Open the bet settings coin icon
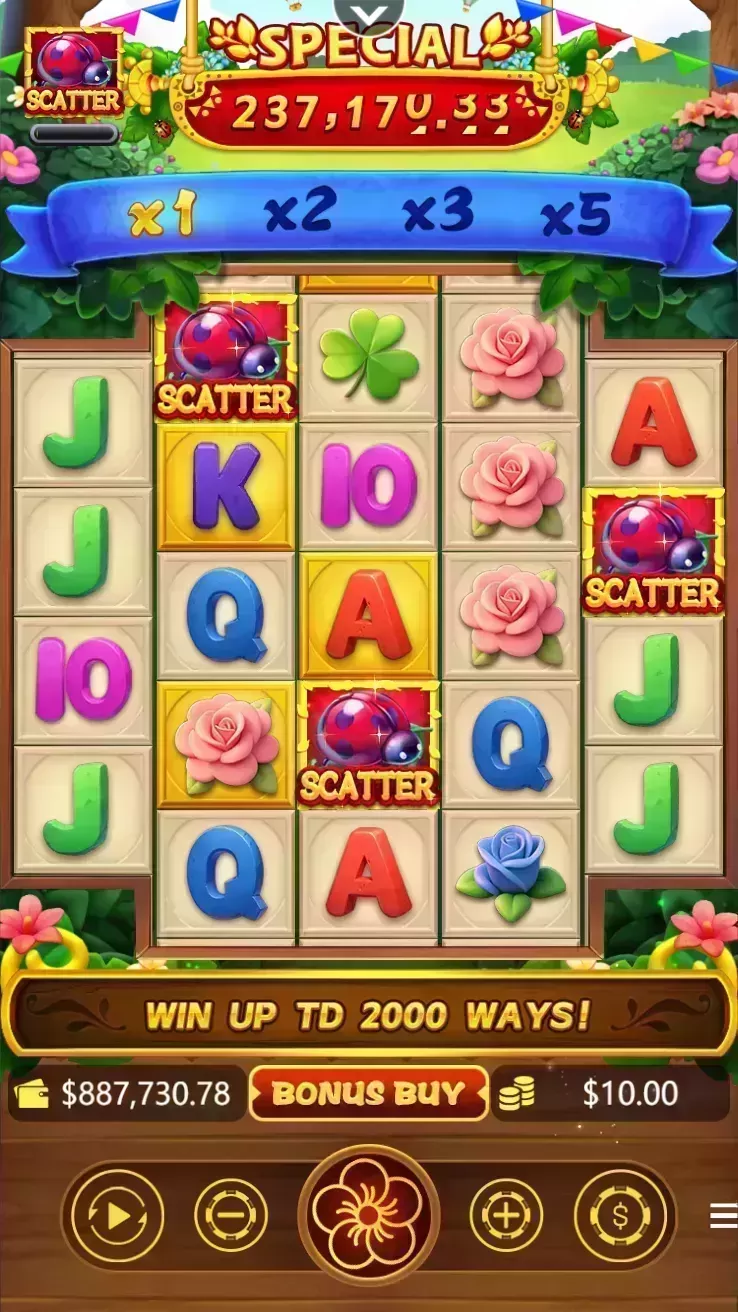This screenshot has height=1312, width=738. click(x=620, y=1216)
